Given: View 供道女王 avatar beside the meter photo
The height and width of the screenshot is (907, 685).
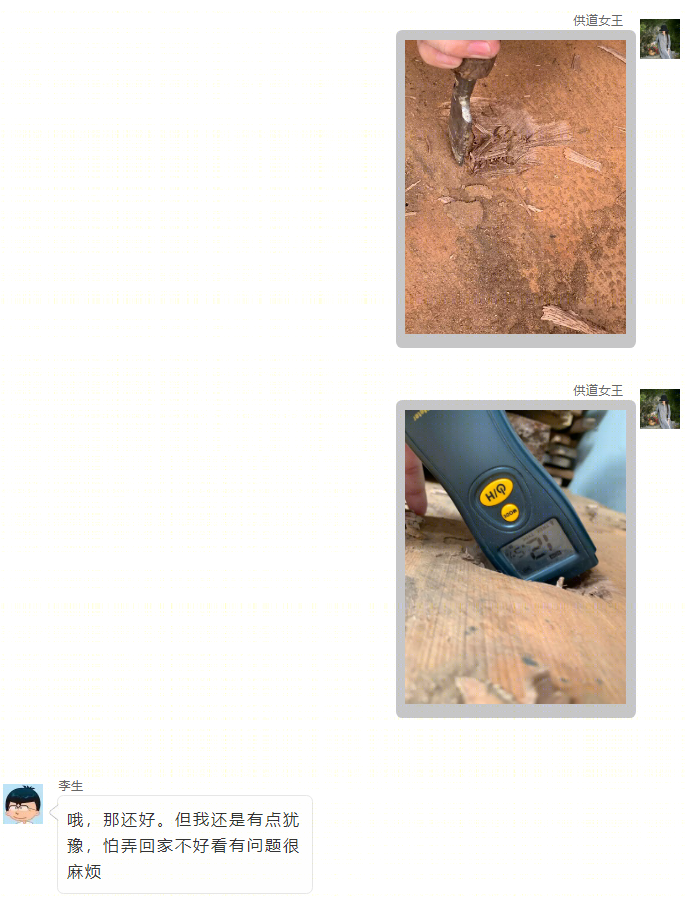Looking at the screenshot, I should click(659, 409).
